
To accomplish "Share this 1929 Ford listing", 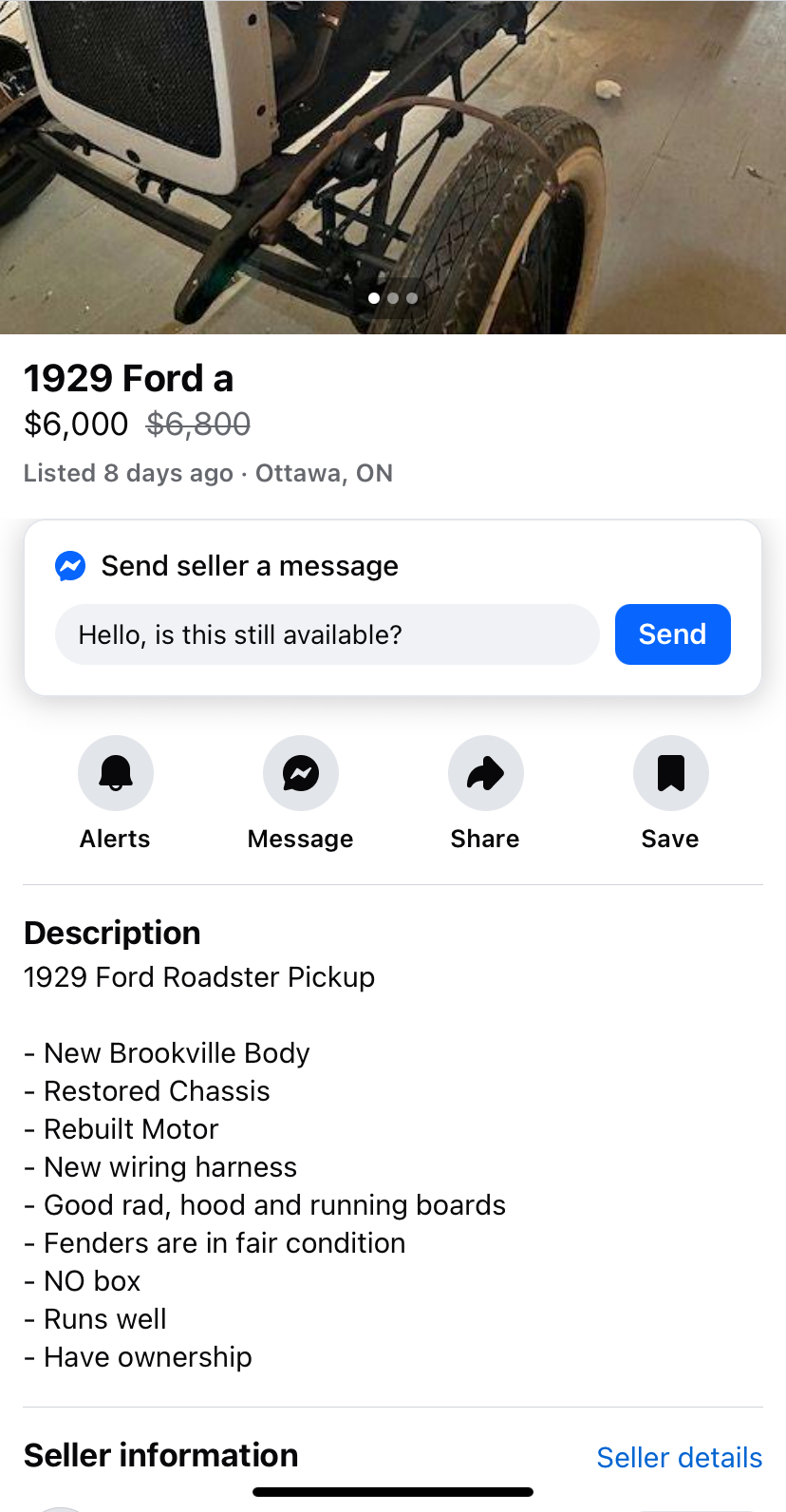I will coord(485,773).
